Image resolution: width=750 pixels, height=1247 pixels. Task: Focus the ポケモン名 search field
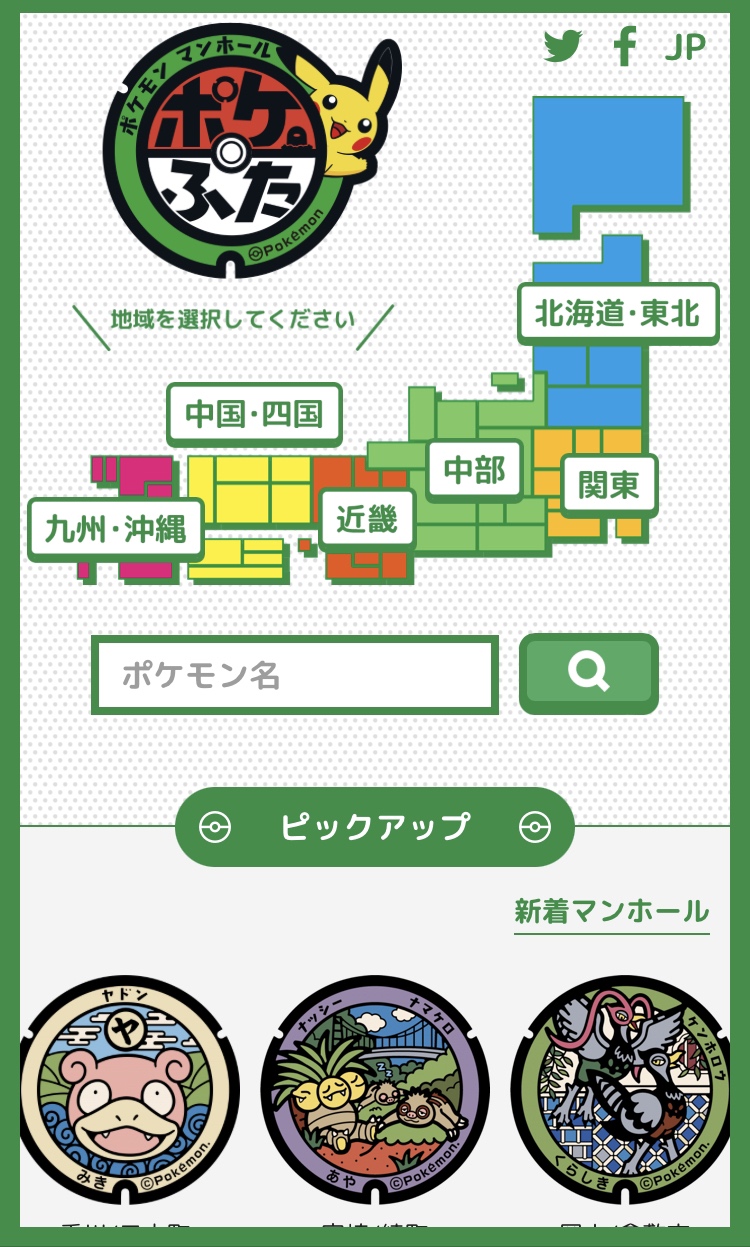tap(295, 675)
